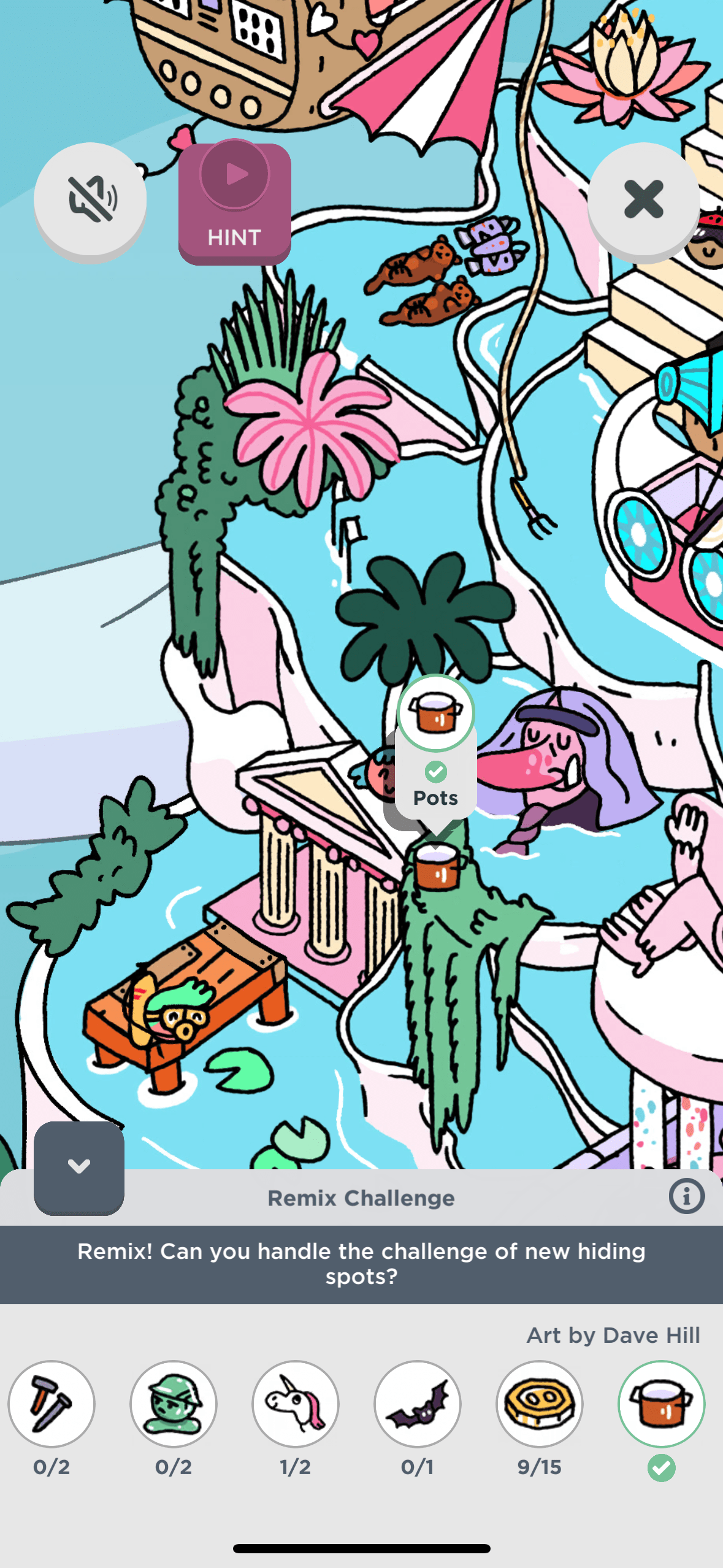The width and height of the screenshot is (723, 1568).
Task: Select the green soldier item showing 0/2
Action: pos(174,1404)
